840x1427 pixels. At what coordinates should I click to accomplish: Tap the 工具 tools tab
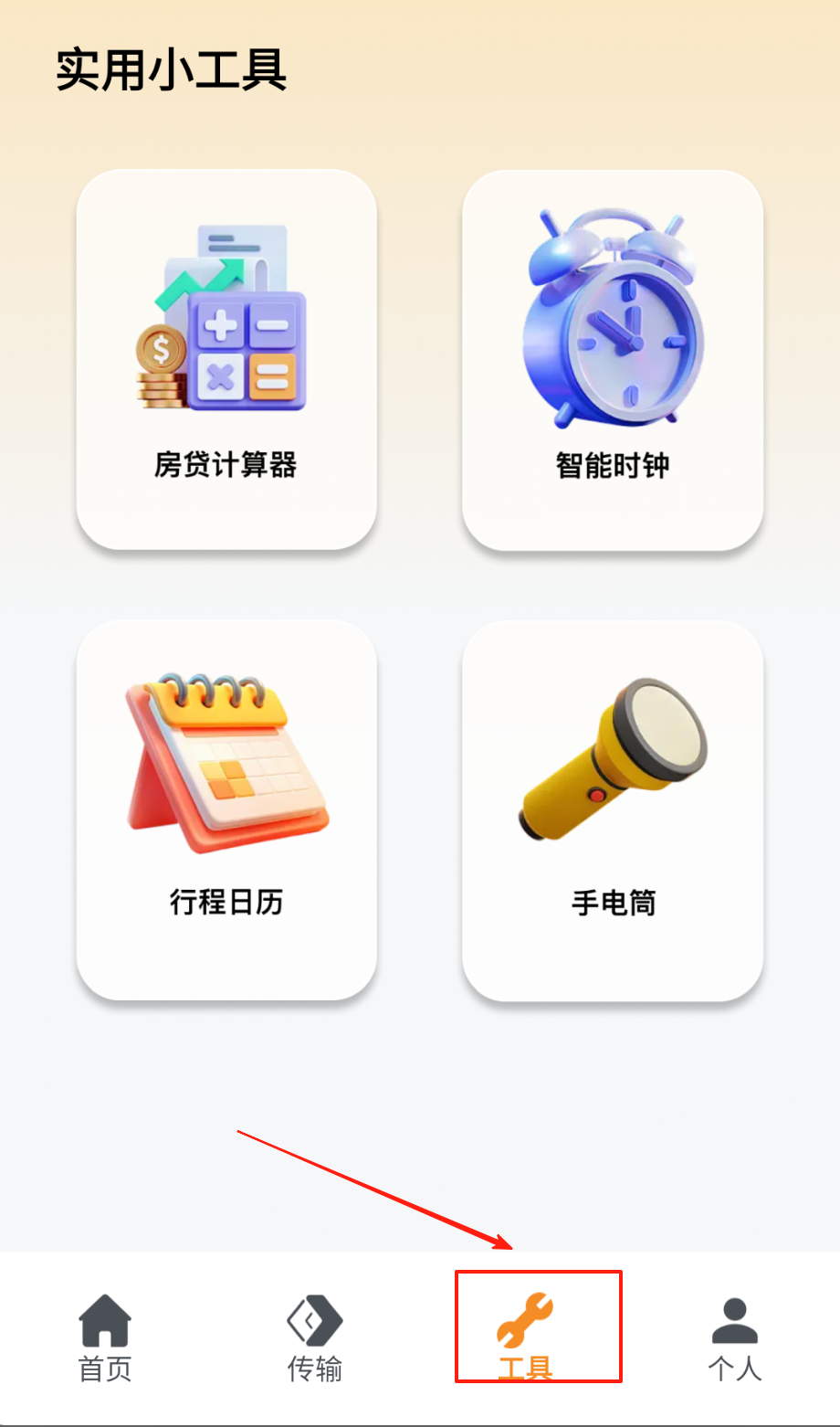pyautogui.click(x=525, y=1337)
